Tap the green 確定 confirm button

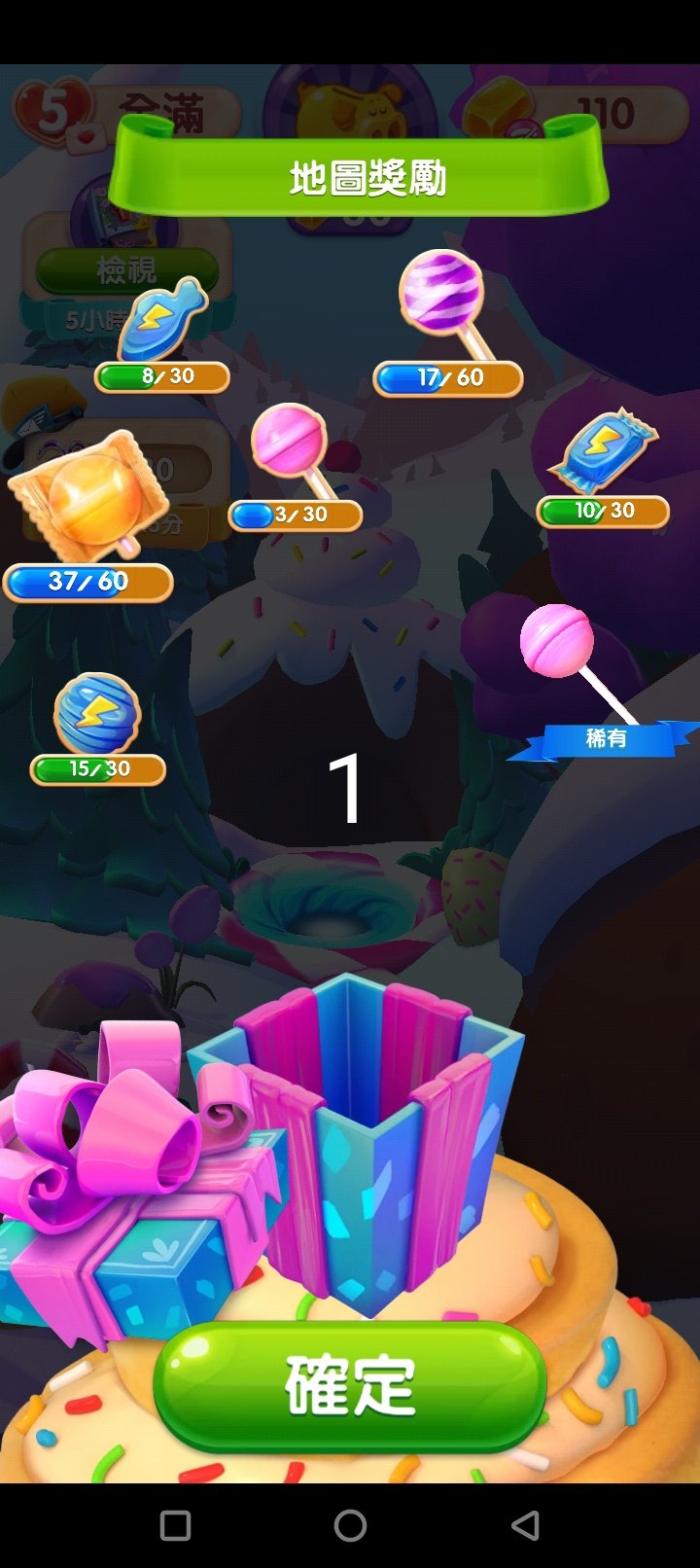(350, 1385)
